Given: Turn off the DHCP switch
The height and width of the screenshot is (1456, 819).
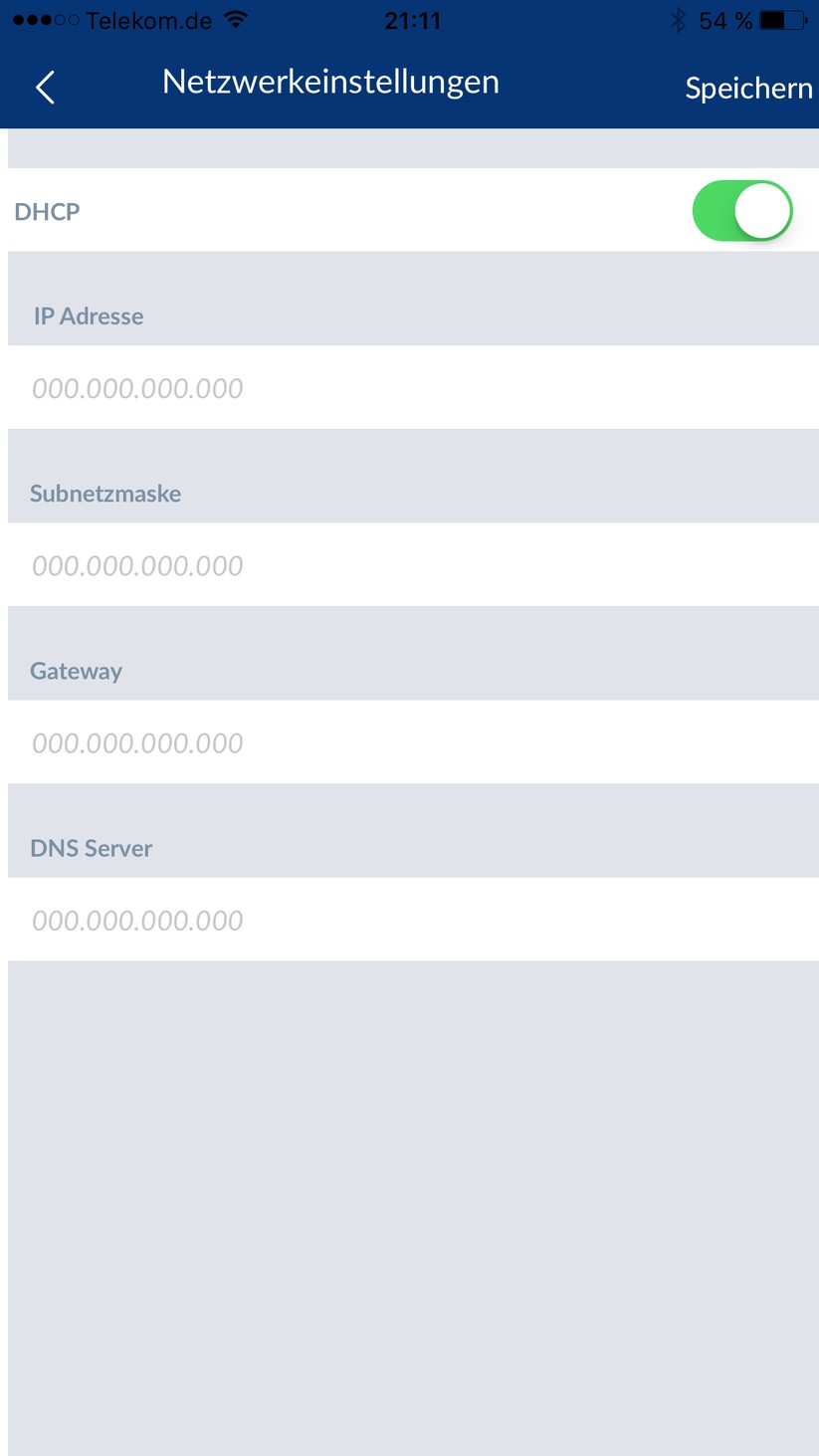Looking at the screenshot, I should pyautogui.click(x=742, y=211).
